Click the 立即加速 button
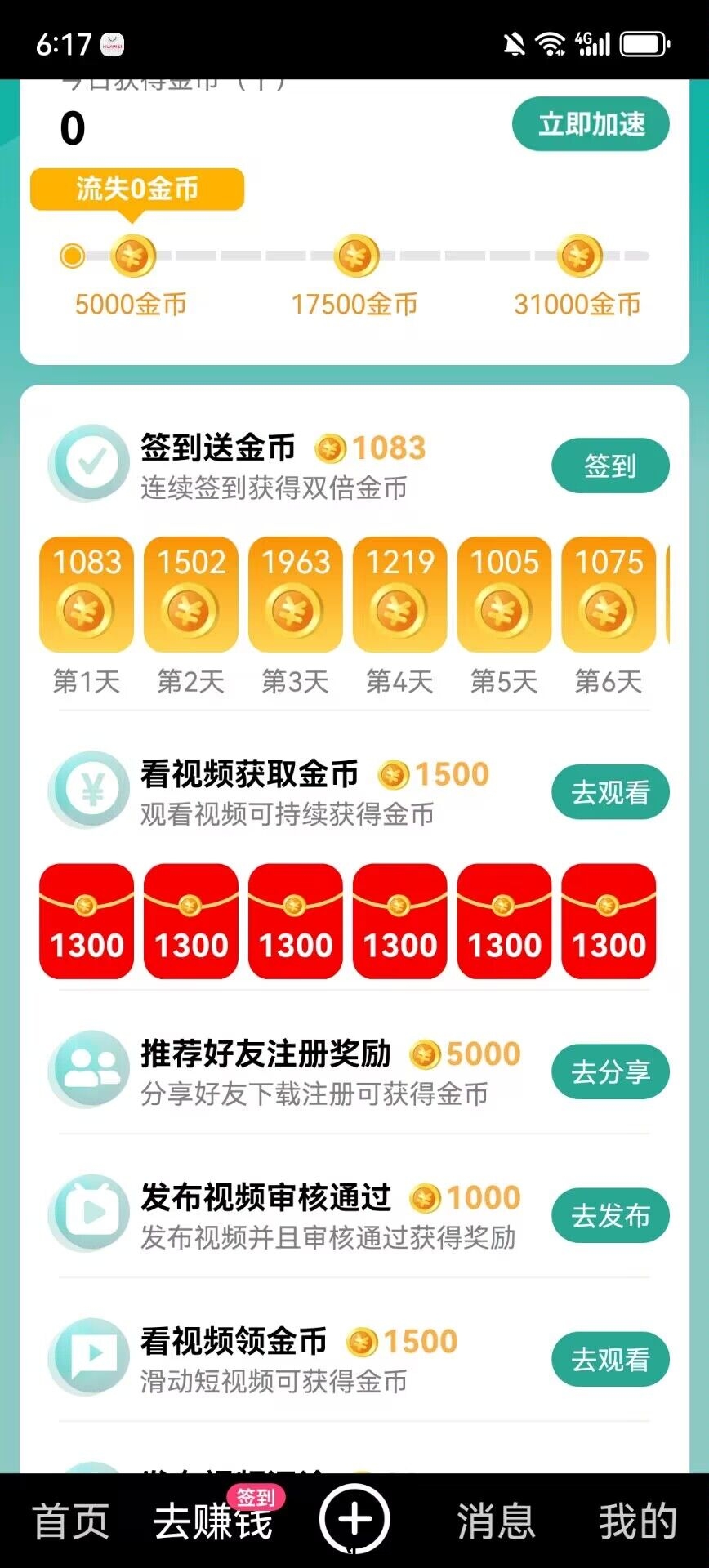 (591, 124)
